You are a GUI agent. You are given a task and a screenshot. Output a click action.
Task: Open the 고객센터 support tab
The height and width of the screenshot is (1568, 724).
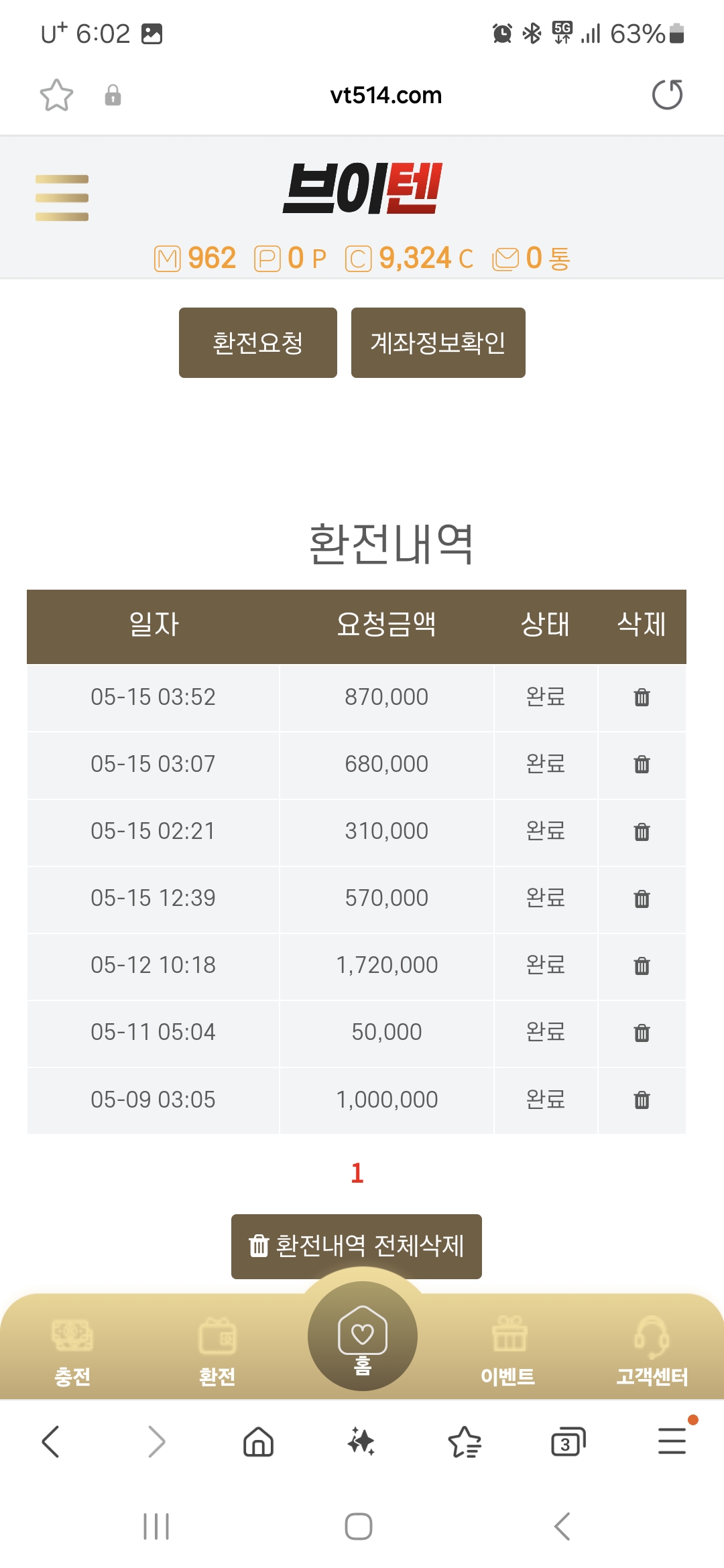tap(652, 1351)
